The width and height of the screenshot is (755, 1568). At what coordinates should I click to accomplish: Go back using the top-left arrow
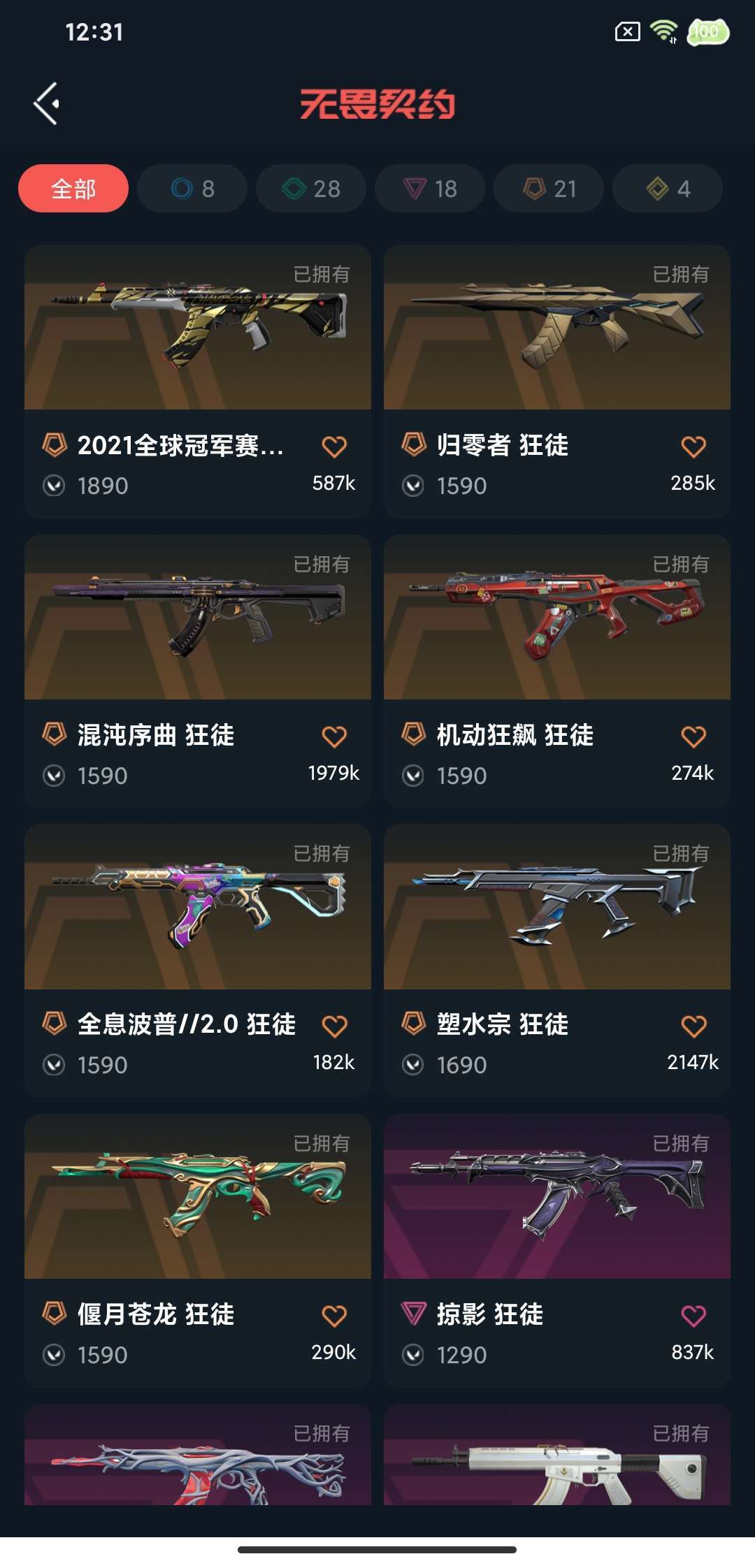(x=46, y=104)
